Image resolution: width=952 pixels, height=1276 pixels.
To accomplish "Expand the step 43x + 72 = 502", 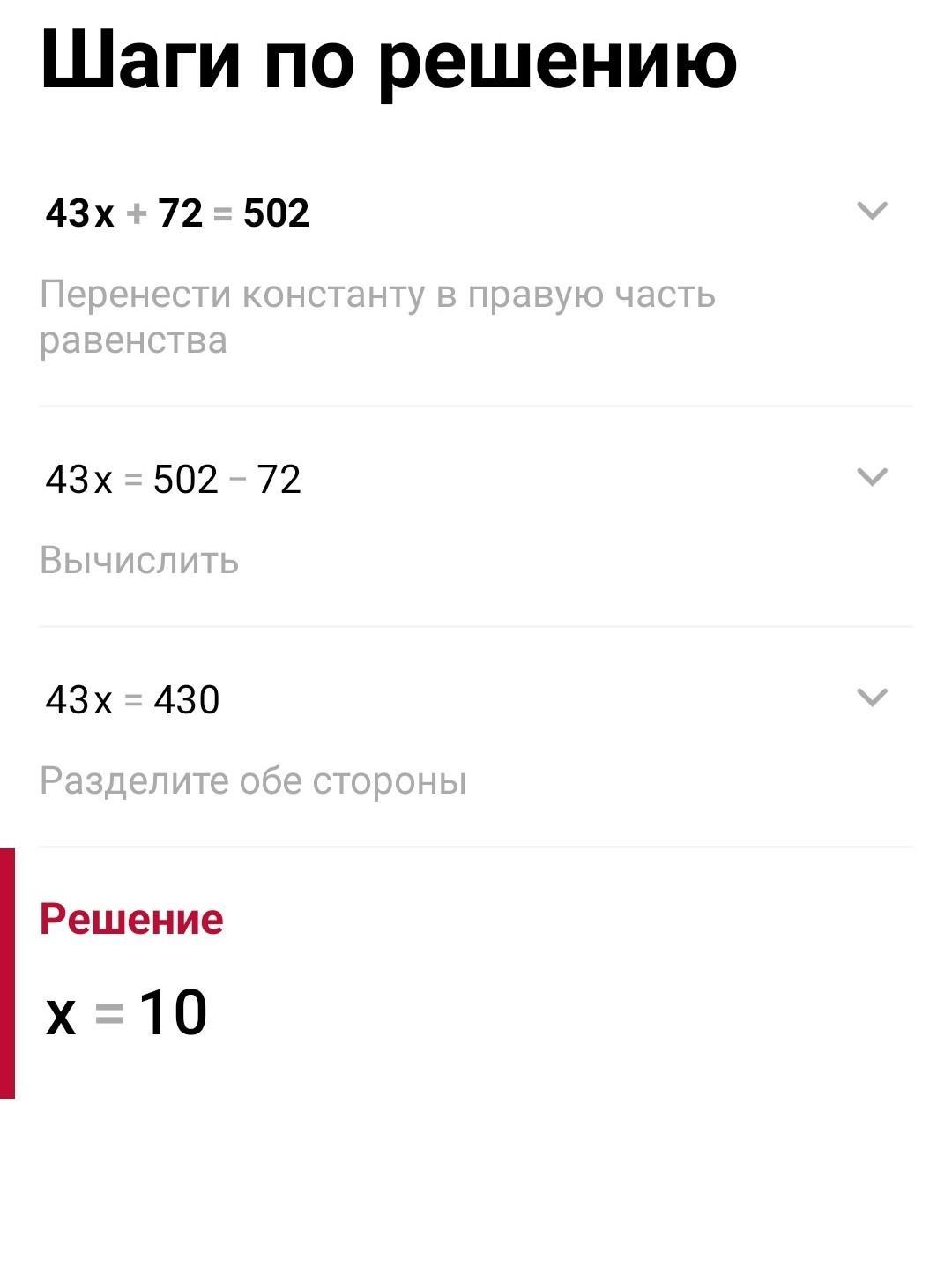I will point(872,211).
